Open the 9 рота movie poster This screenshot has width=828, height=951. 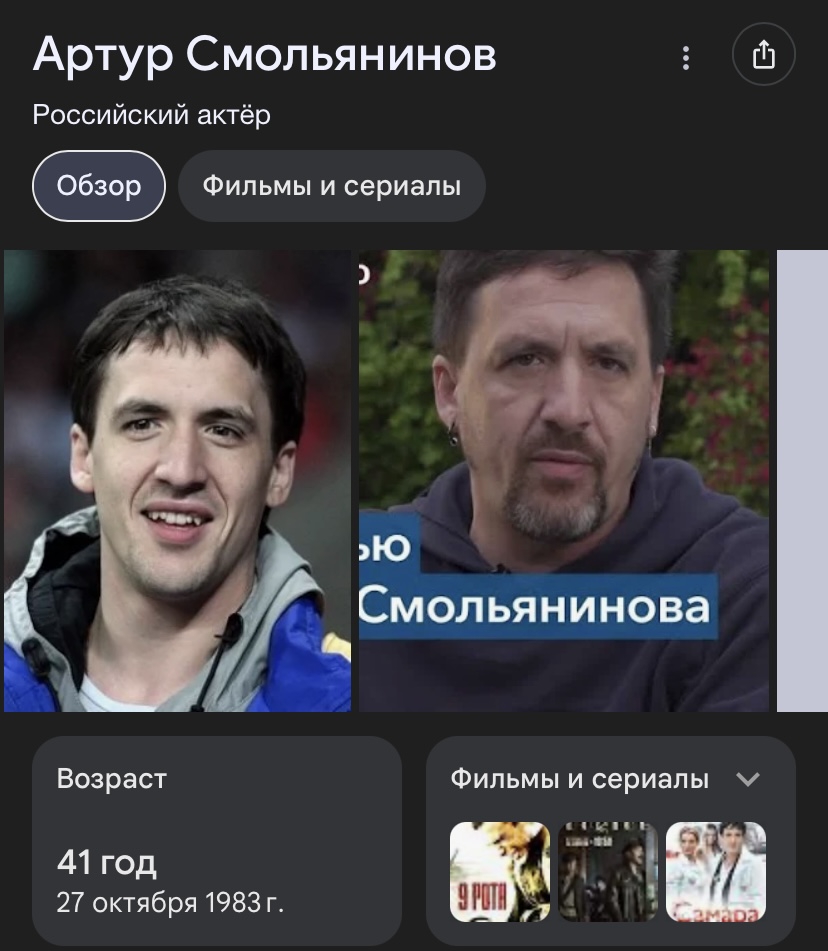pos(500,872)
